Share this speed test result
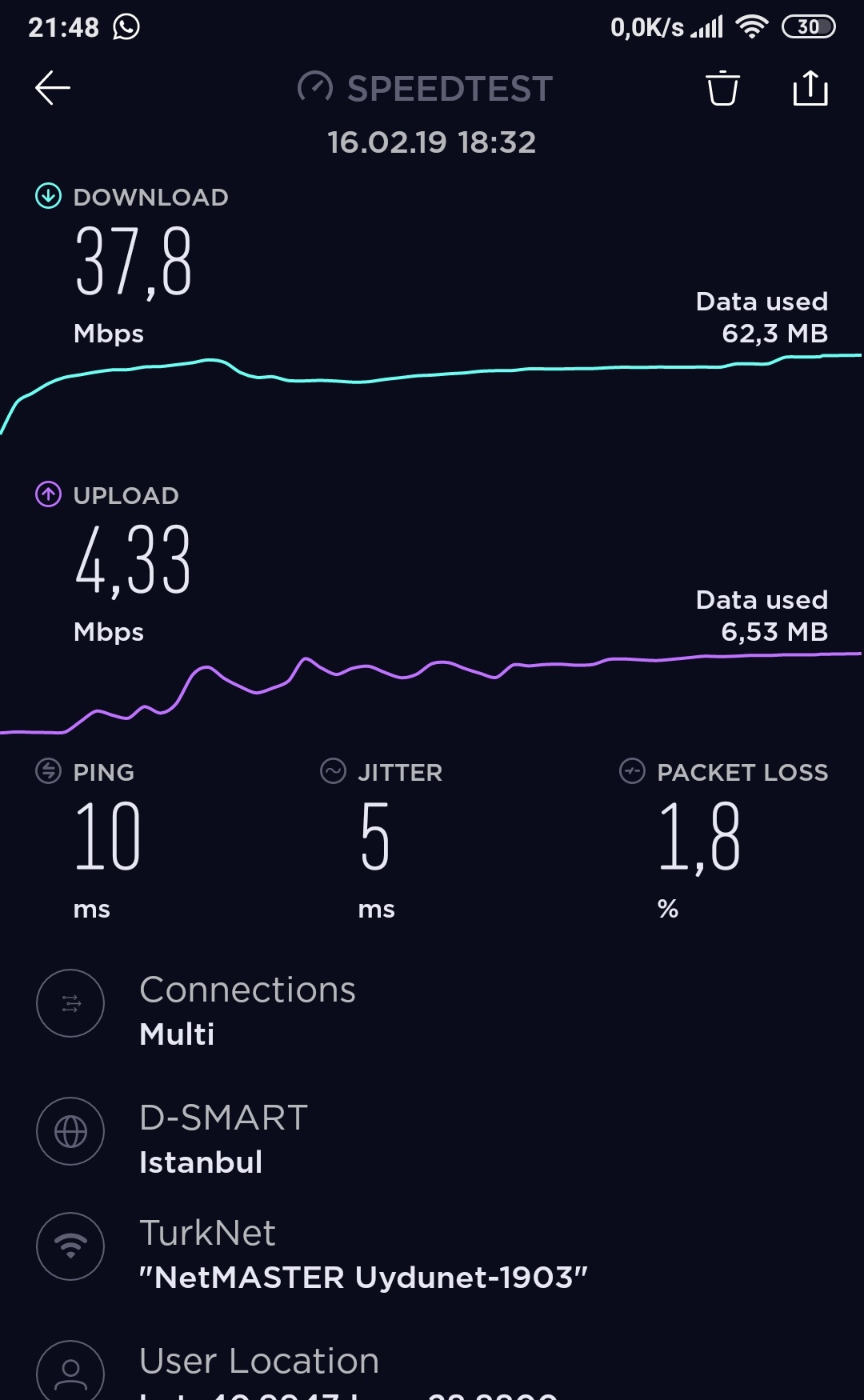 click(810, 88)
